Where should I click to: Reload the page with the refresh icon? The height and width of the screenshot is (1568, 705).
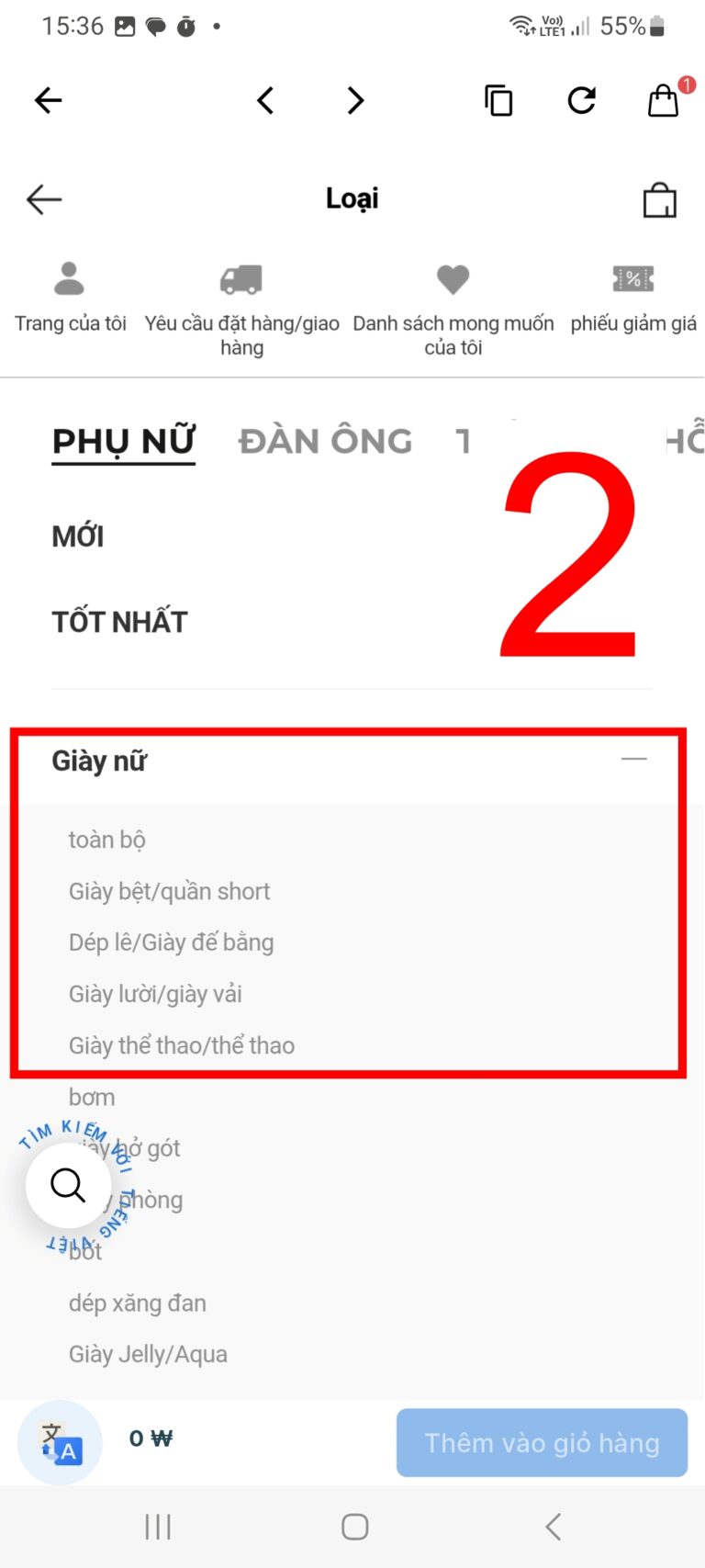pos(581,100)
